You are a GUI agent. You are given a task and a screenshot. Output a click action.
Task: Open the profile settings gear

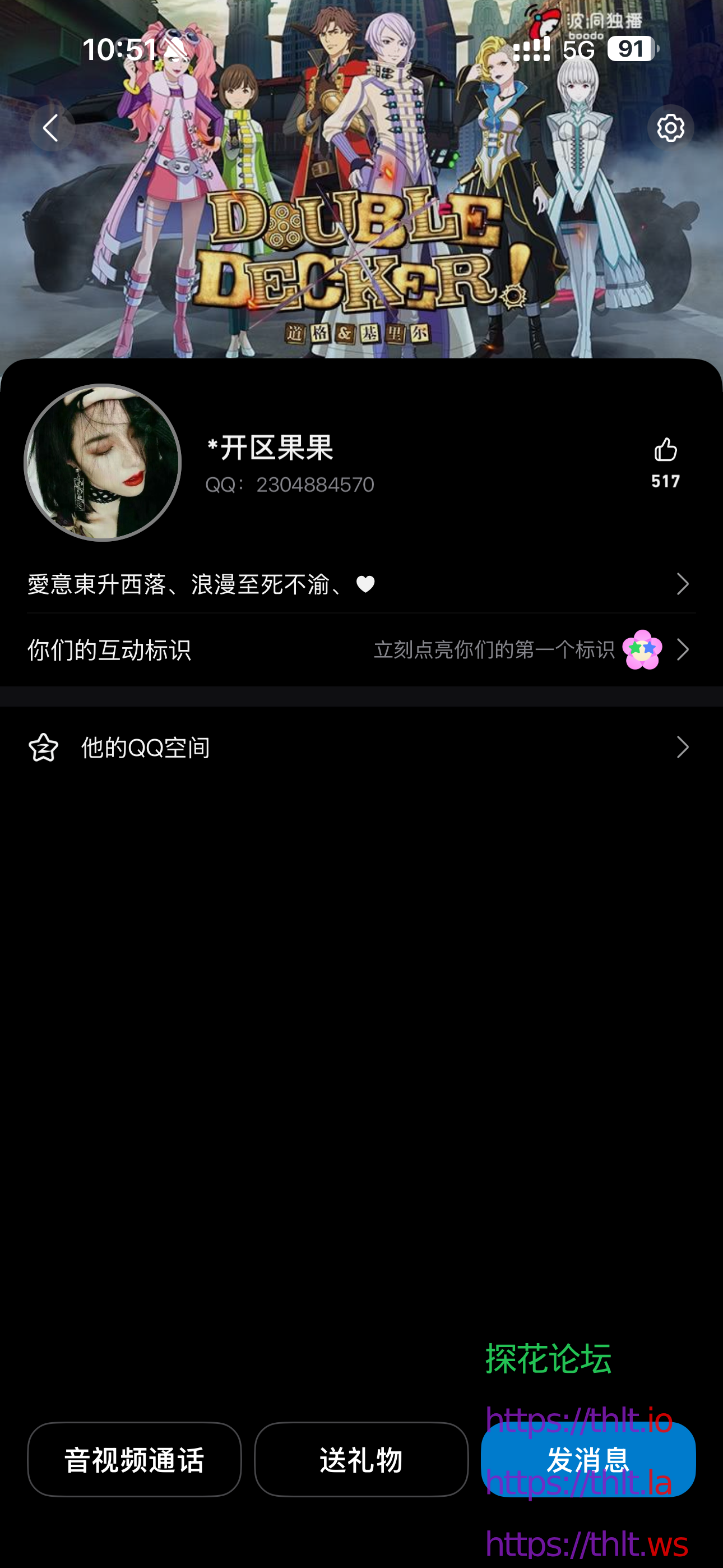click(x=670, y=128)
